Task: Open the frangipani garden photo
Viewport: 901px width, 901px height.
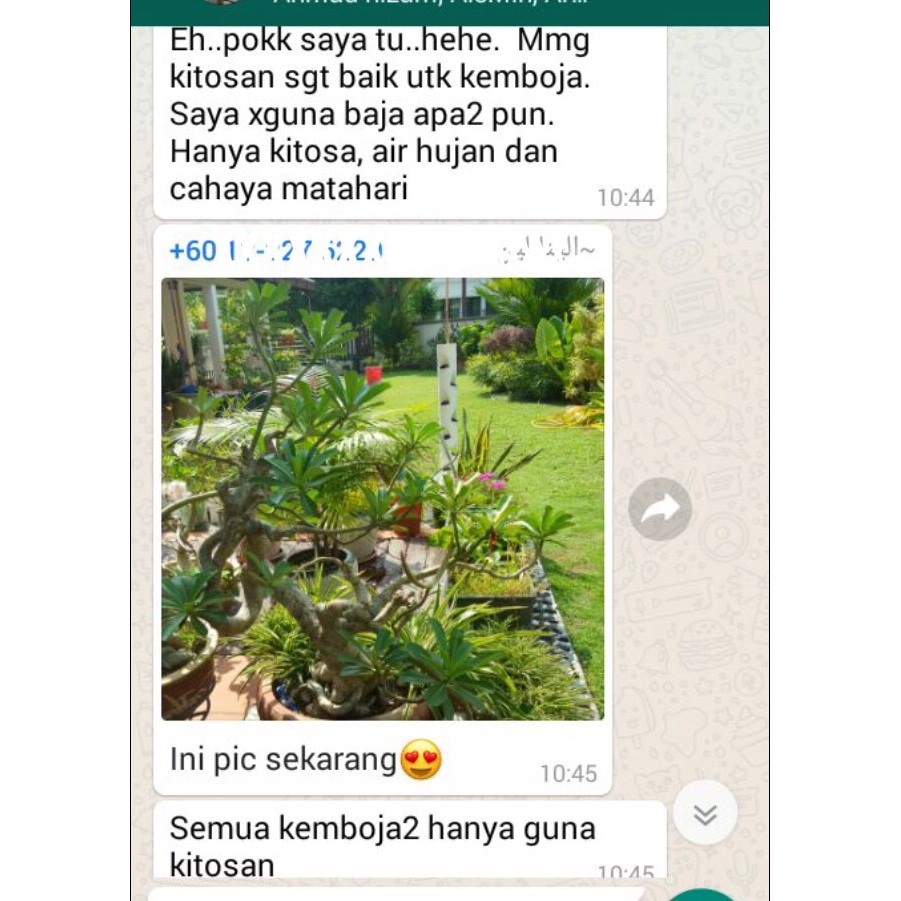Action: click(x=382, y=498)
